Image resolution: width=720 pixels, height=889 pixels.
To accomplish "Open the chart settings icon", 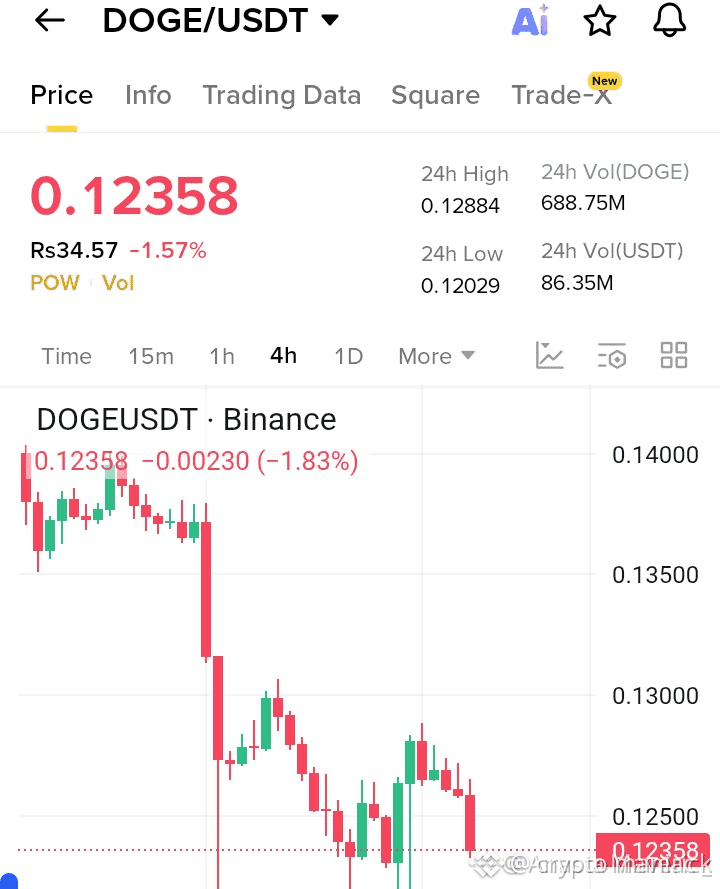I will [611, 355].
